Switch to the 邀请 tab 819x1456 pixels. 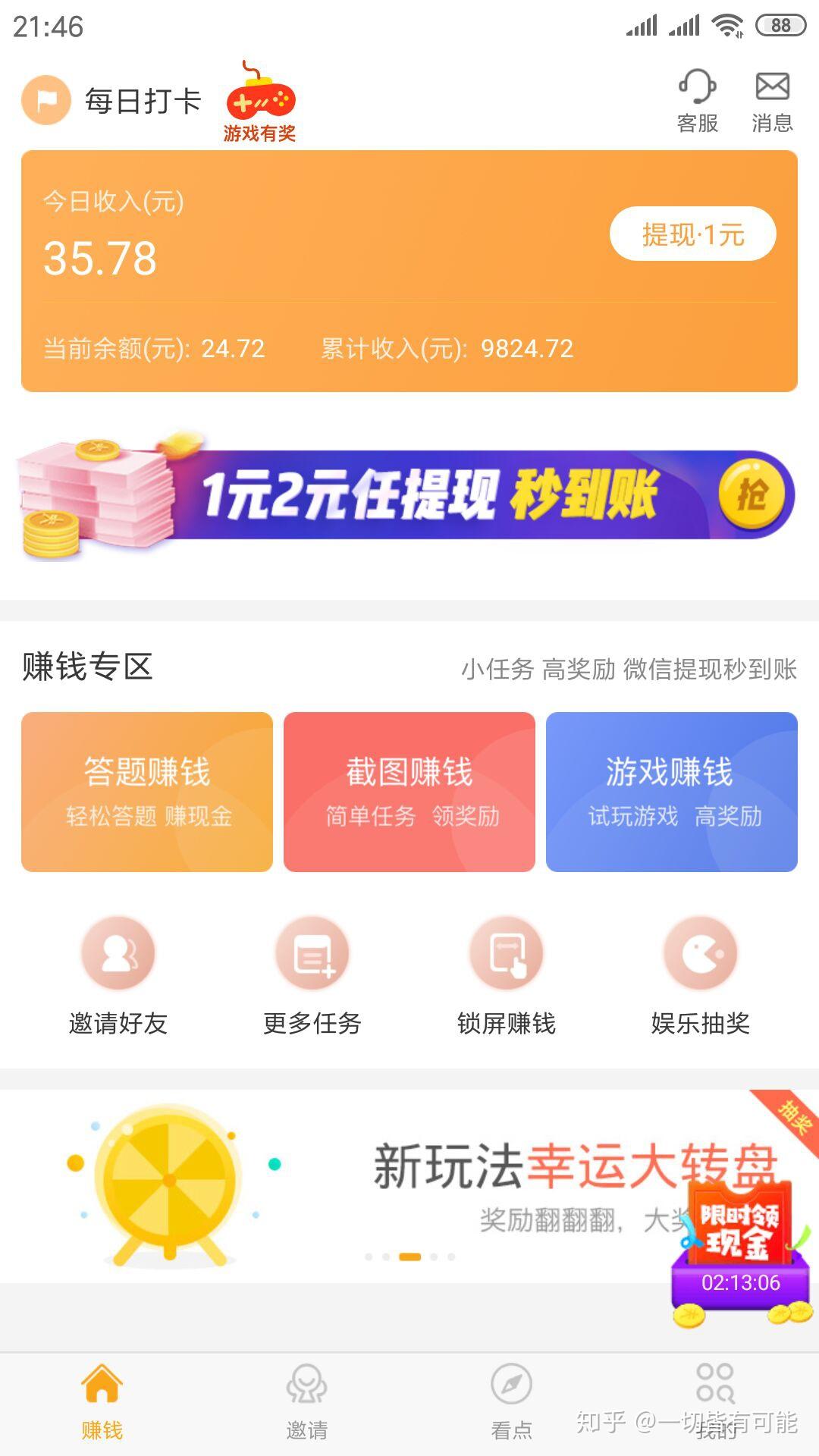pyautogui.click(x=306, y=1402)
